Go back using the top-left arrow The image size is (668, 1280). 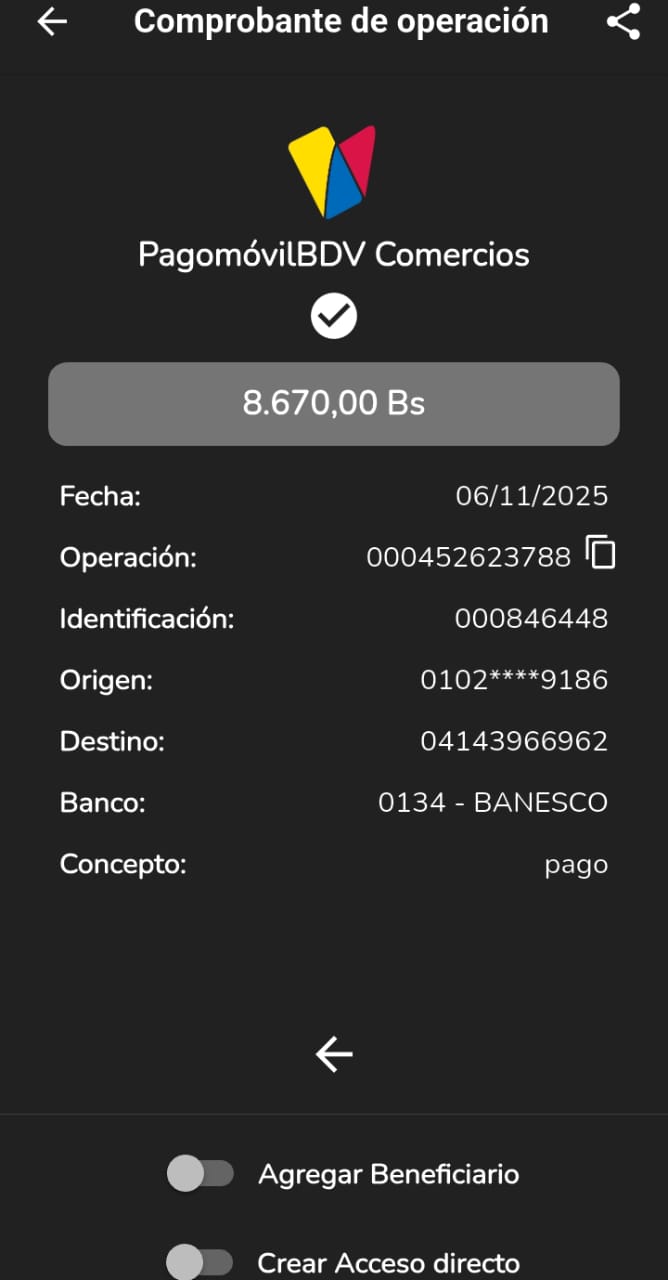pyautogui.click(x=52, y=22)
